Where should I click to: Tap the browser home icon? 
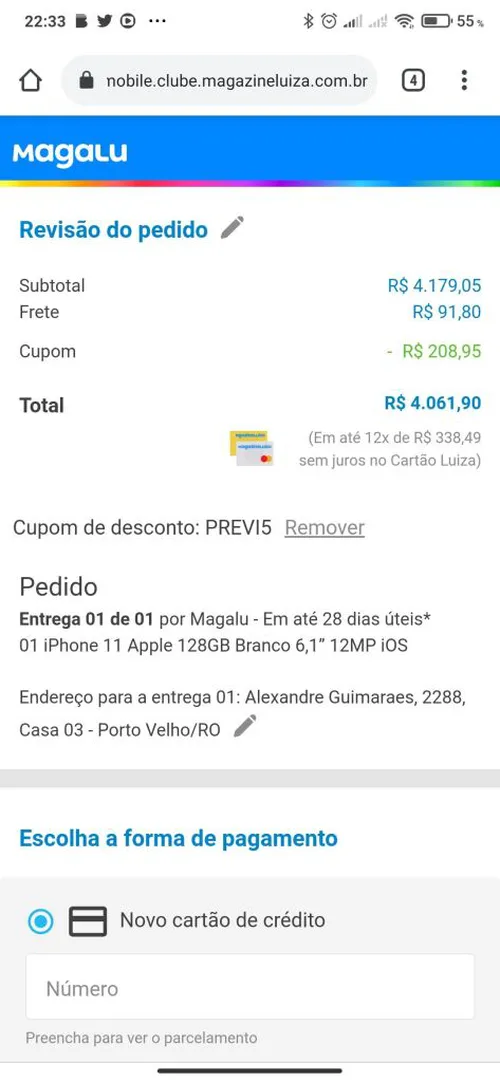30,81
